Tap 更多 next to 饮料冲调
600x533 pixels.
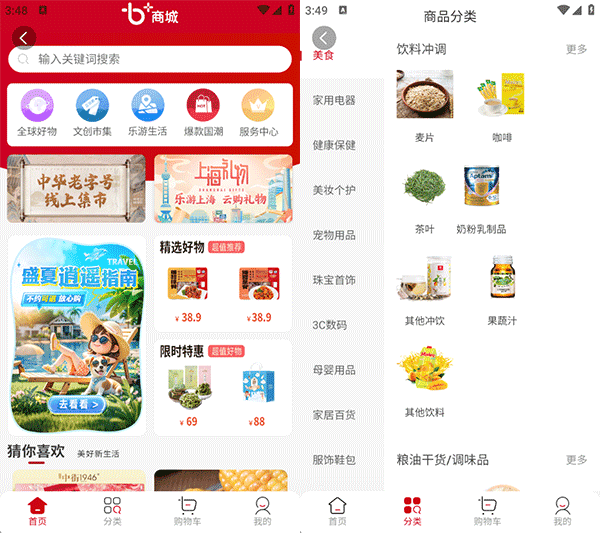tap(576, 49)
